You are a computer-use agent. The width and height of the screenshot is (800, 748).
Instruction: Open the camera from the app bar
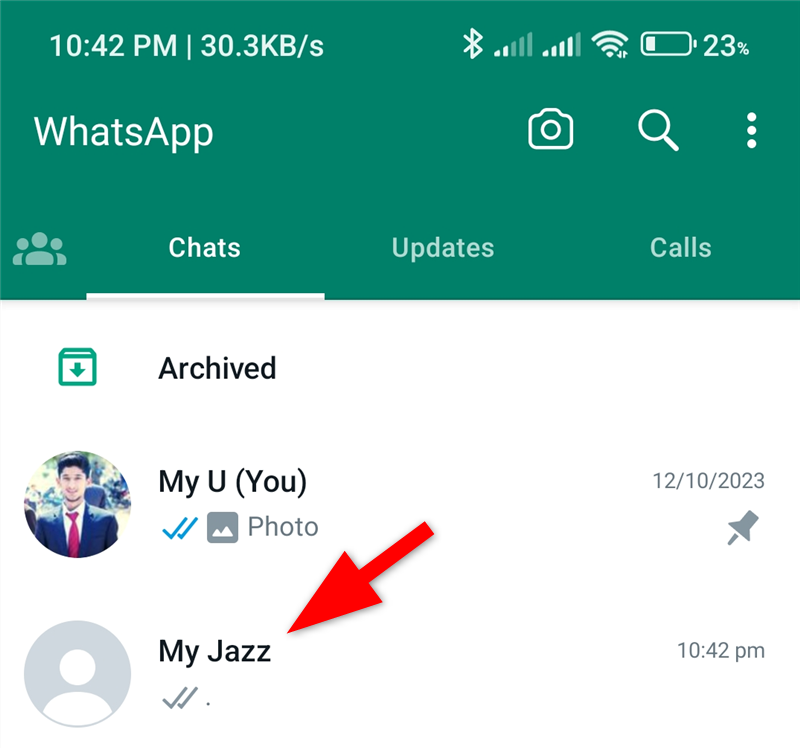551,131
